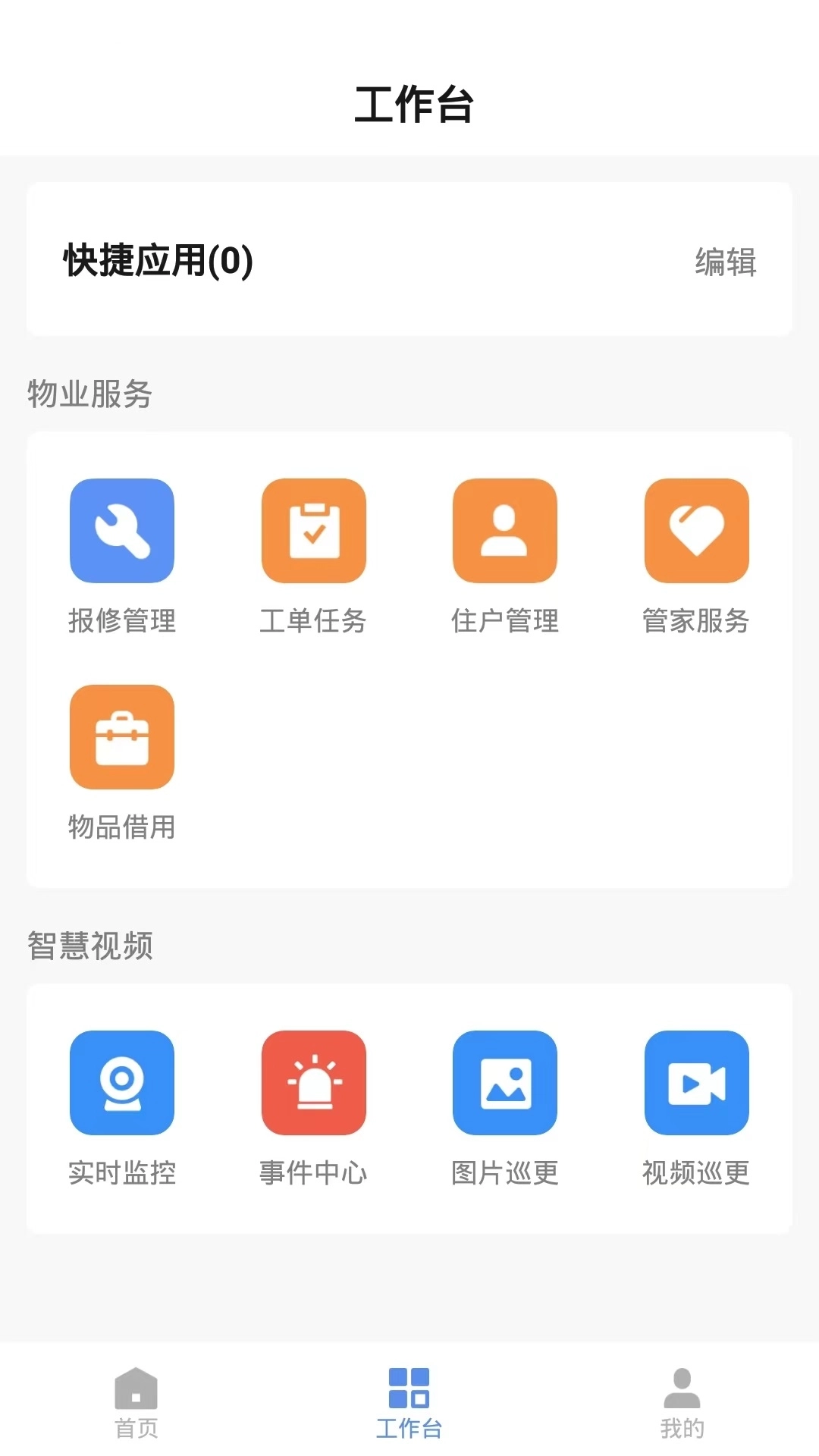This screenshot has height=1456, width=819.
Task: Open the clipboard checkmark task icon
Action: coord(314,531)
